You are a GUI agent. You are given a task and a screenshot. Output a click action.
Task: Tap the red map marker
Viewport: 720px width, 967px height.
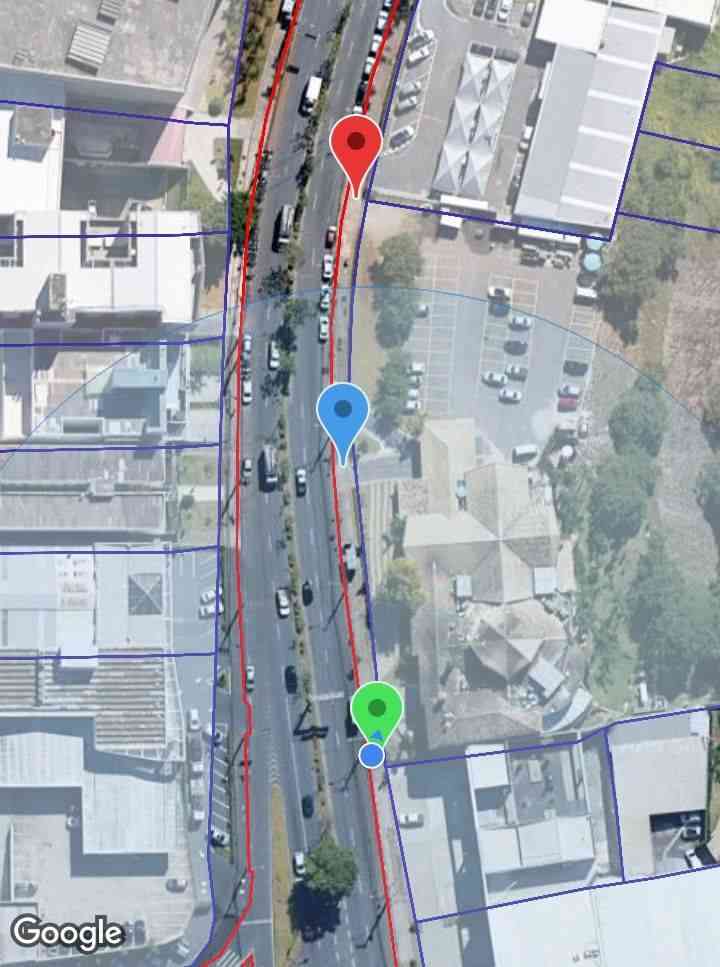[355, 146]
